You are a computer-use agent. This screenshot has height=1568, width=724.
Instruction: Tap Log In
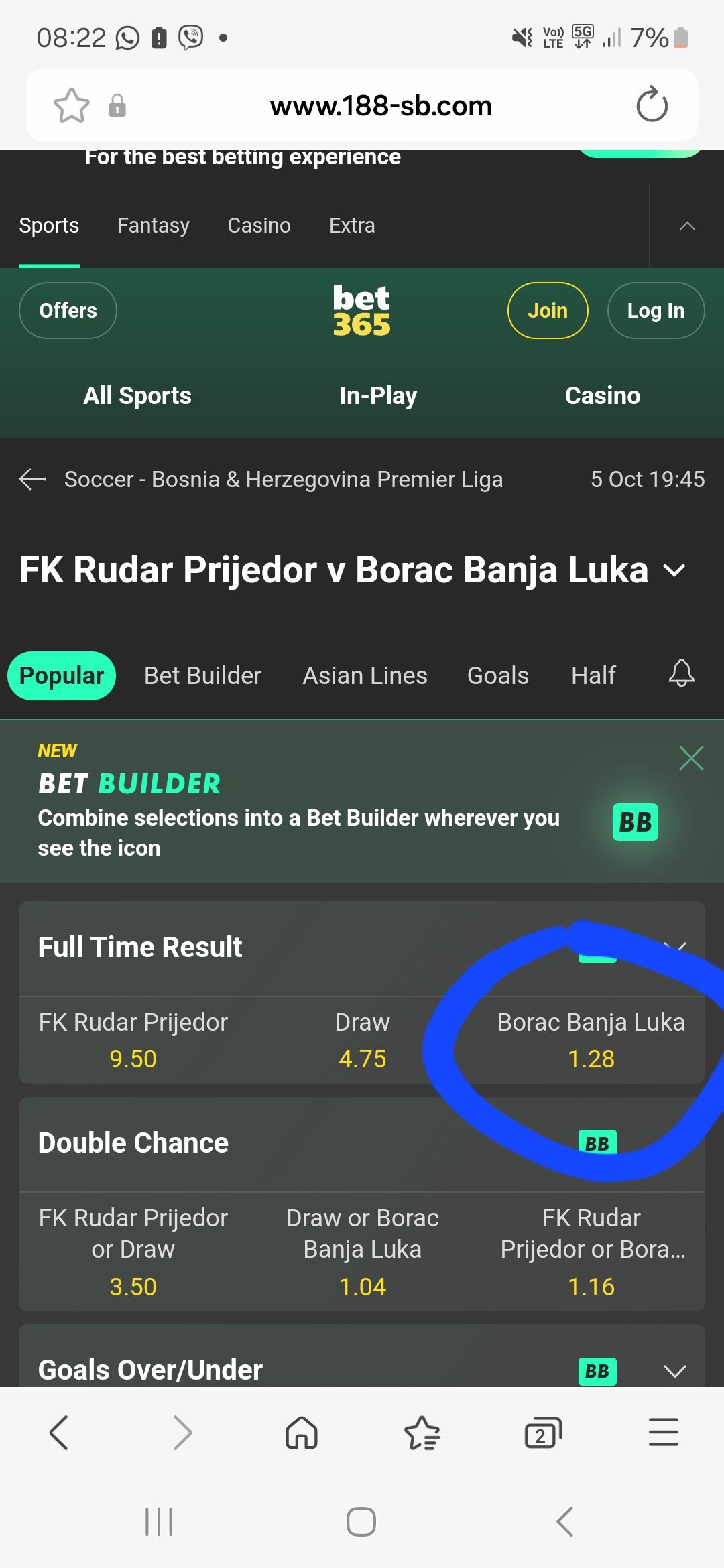(x=655, y=310)
